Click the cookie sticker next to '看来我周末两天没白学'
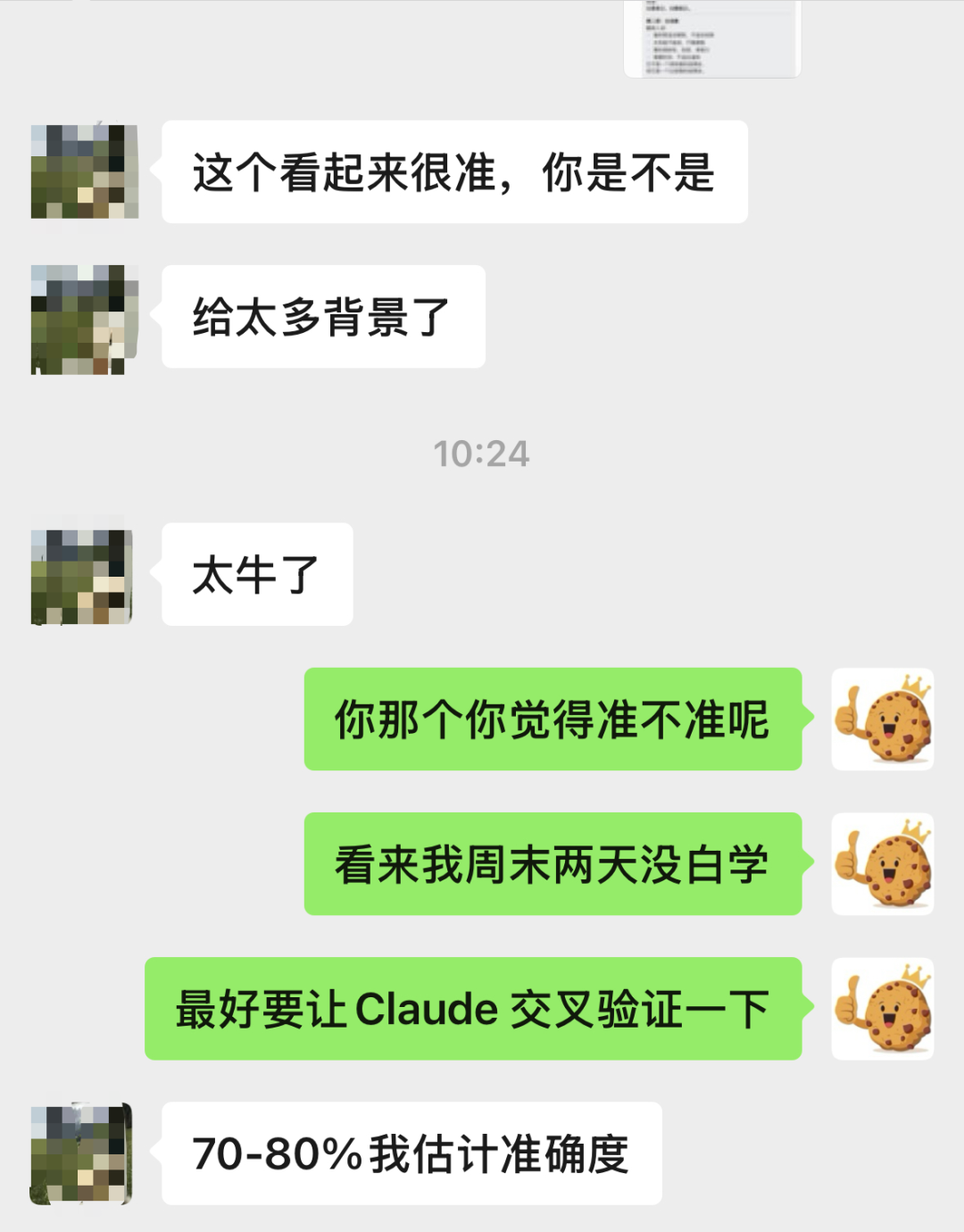This screenshot has height=1232, width=964. (883, 864)
